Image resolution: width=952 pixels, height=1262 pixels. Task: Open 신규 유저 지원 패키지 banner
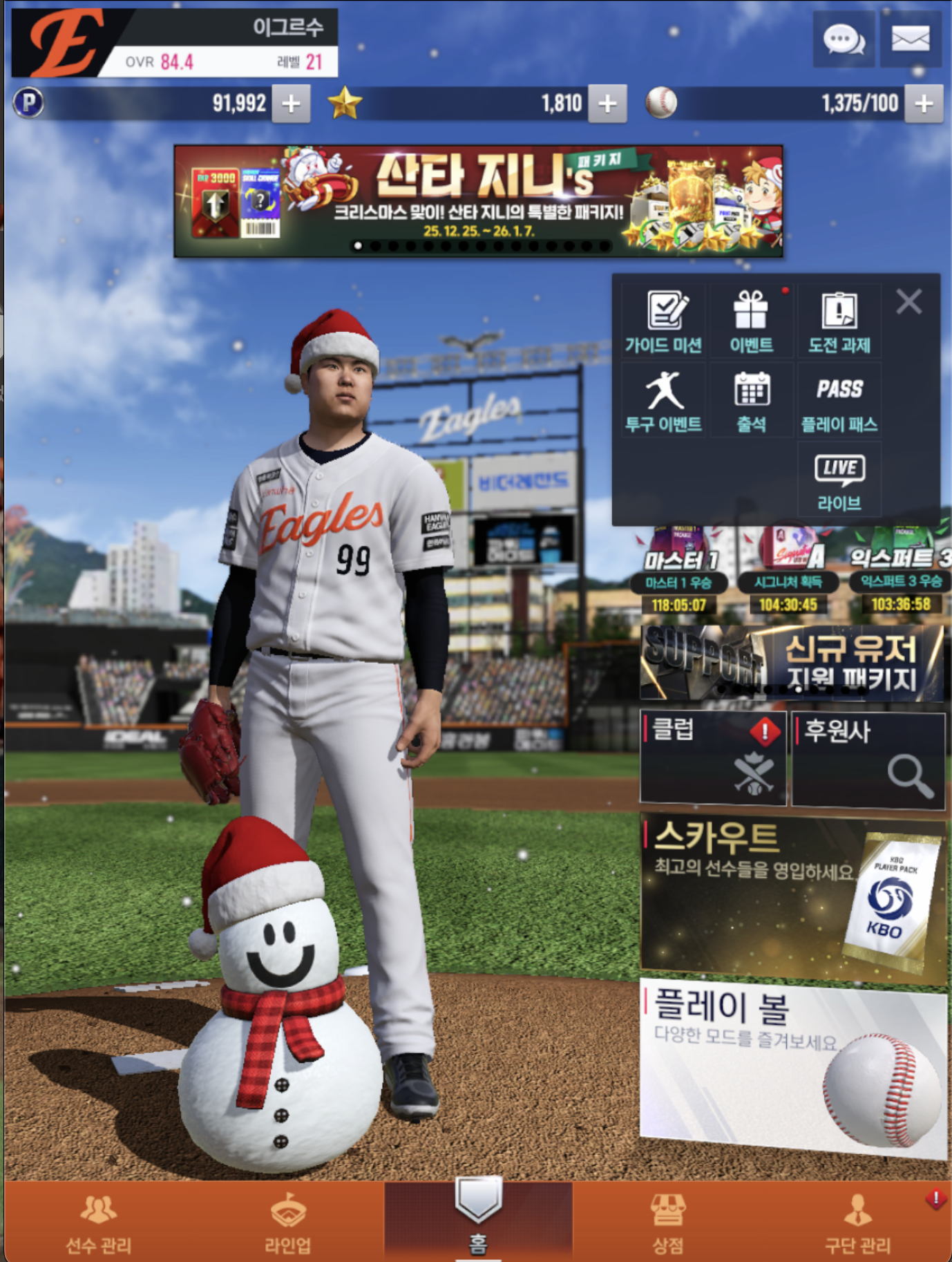[792, 663]
